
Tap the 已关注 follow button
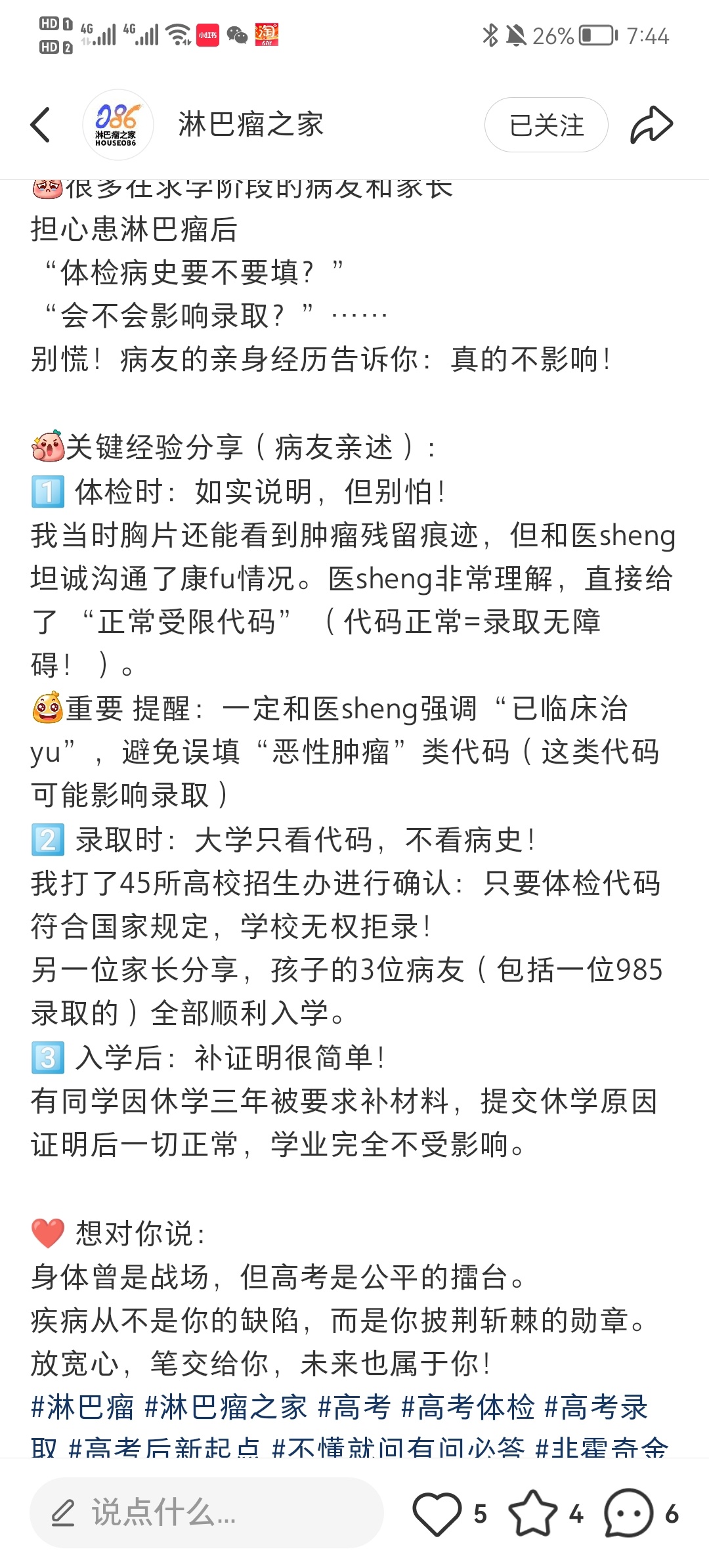click(x=546, y=125)
